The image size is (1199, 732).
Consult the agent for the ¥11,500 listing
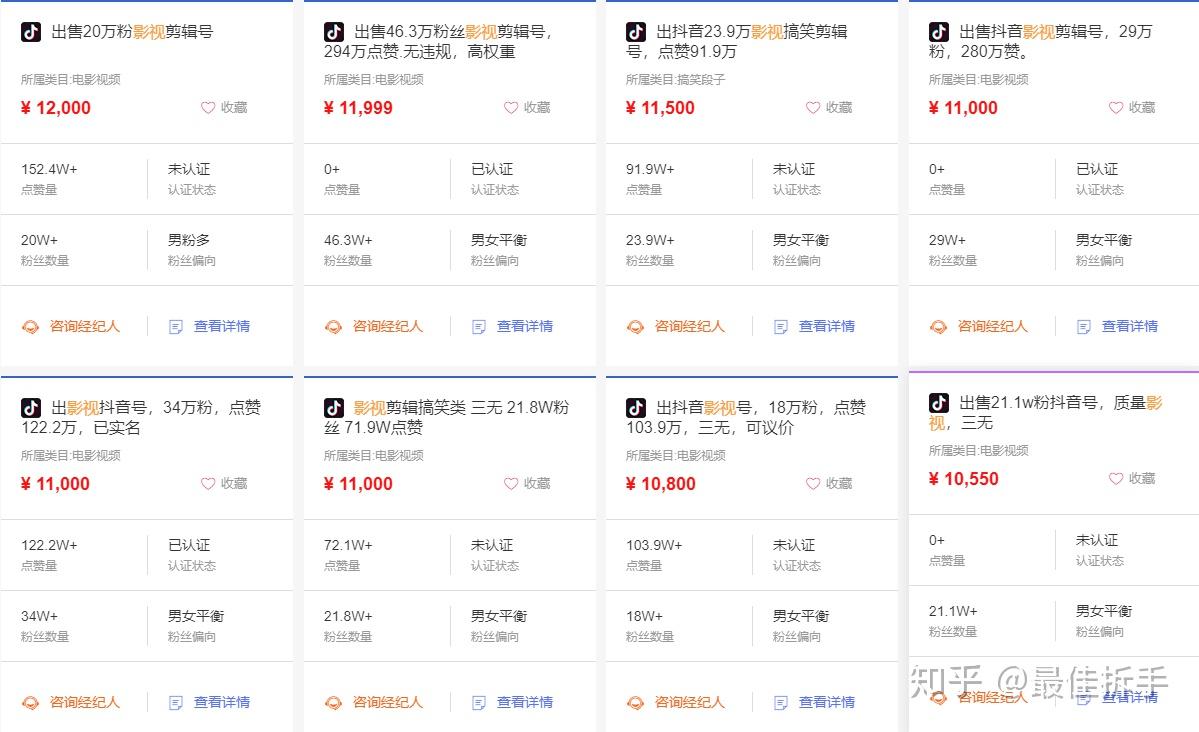676,326
